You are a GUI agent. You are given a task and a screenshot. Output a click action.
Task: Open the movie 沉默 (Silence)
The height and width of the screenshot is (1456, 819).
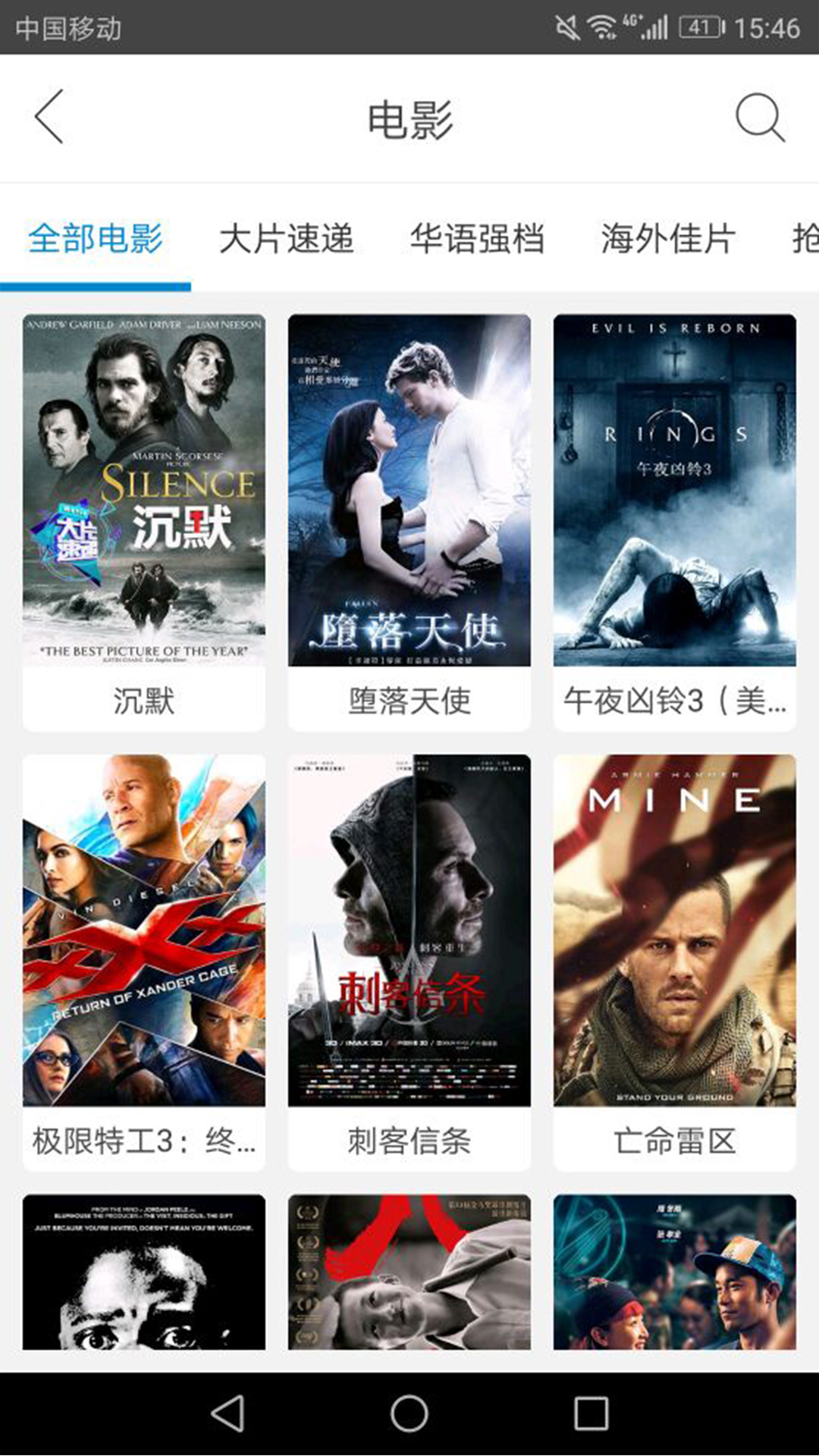[x=144, y=522]
